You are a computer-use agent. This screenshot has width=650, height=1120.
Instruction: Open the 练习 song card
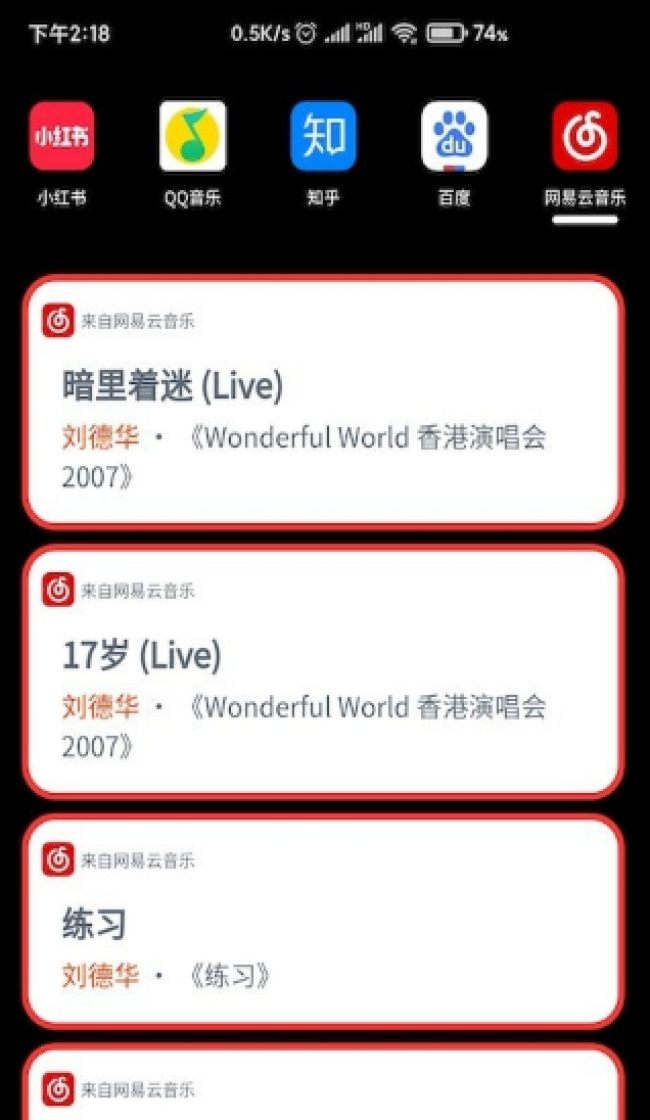pyautogui.click(x=324, y=921)
